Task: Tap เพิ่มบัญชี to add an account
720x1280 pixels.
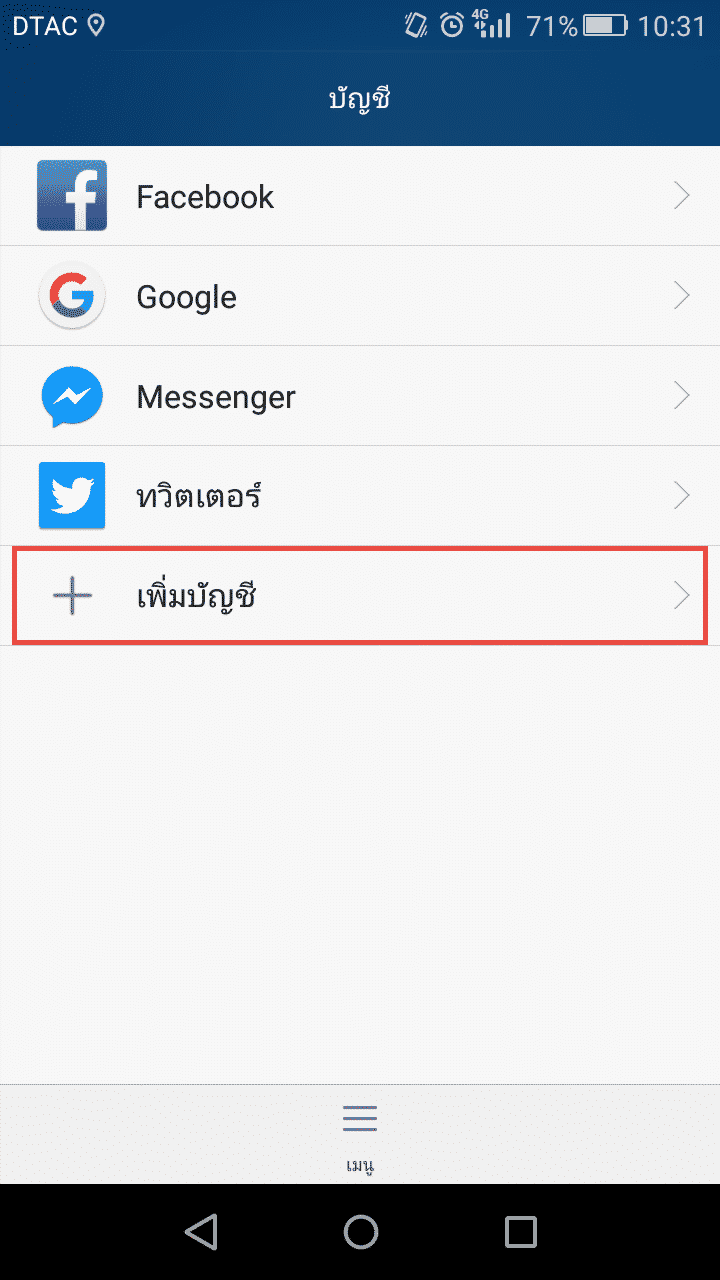Action: click(x=360, y=596)
